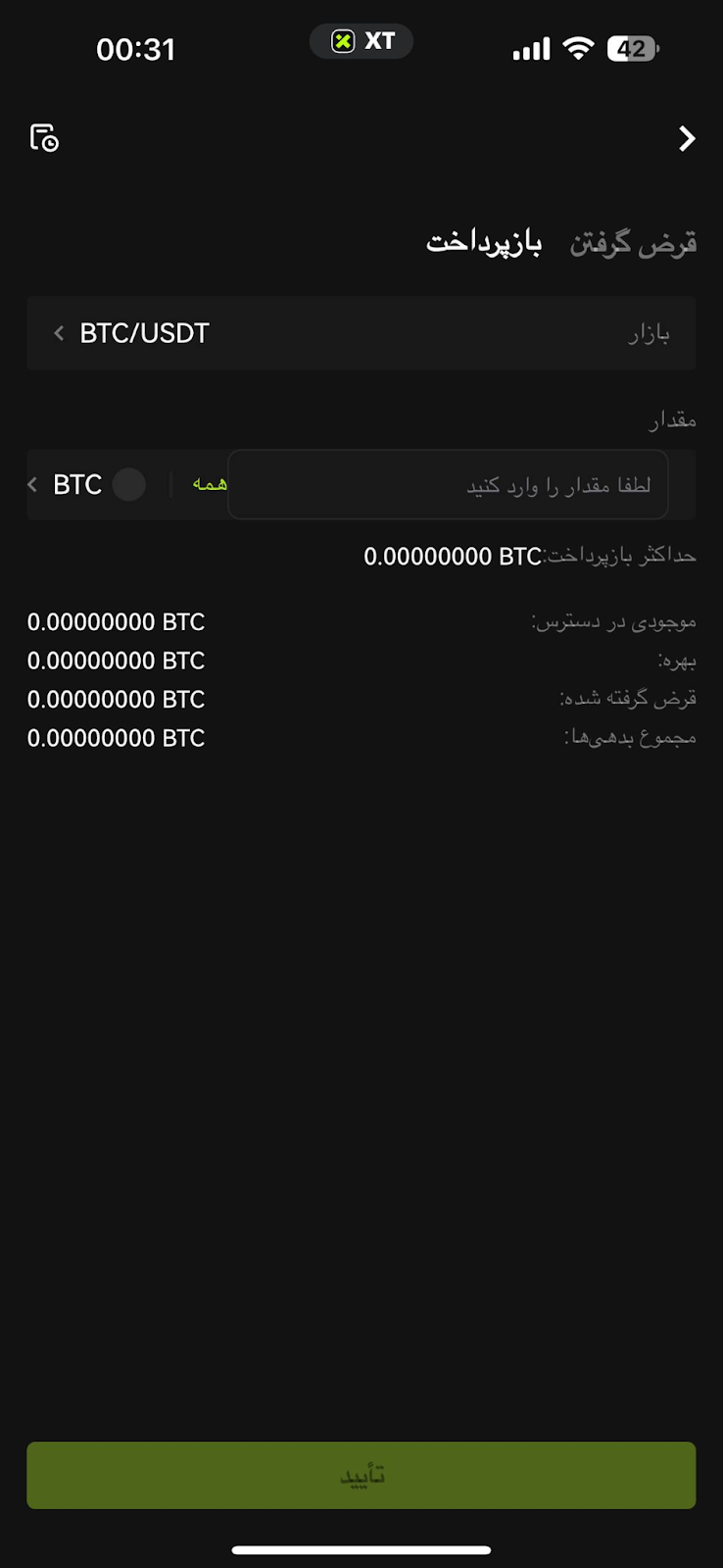The width and height of the screenshot is (723, 1568).
Task: Tap the amount input field
Action: click(448, 484)
